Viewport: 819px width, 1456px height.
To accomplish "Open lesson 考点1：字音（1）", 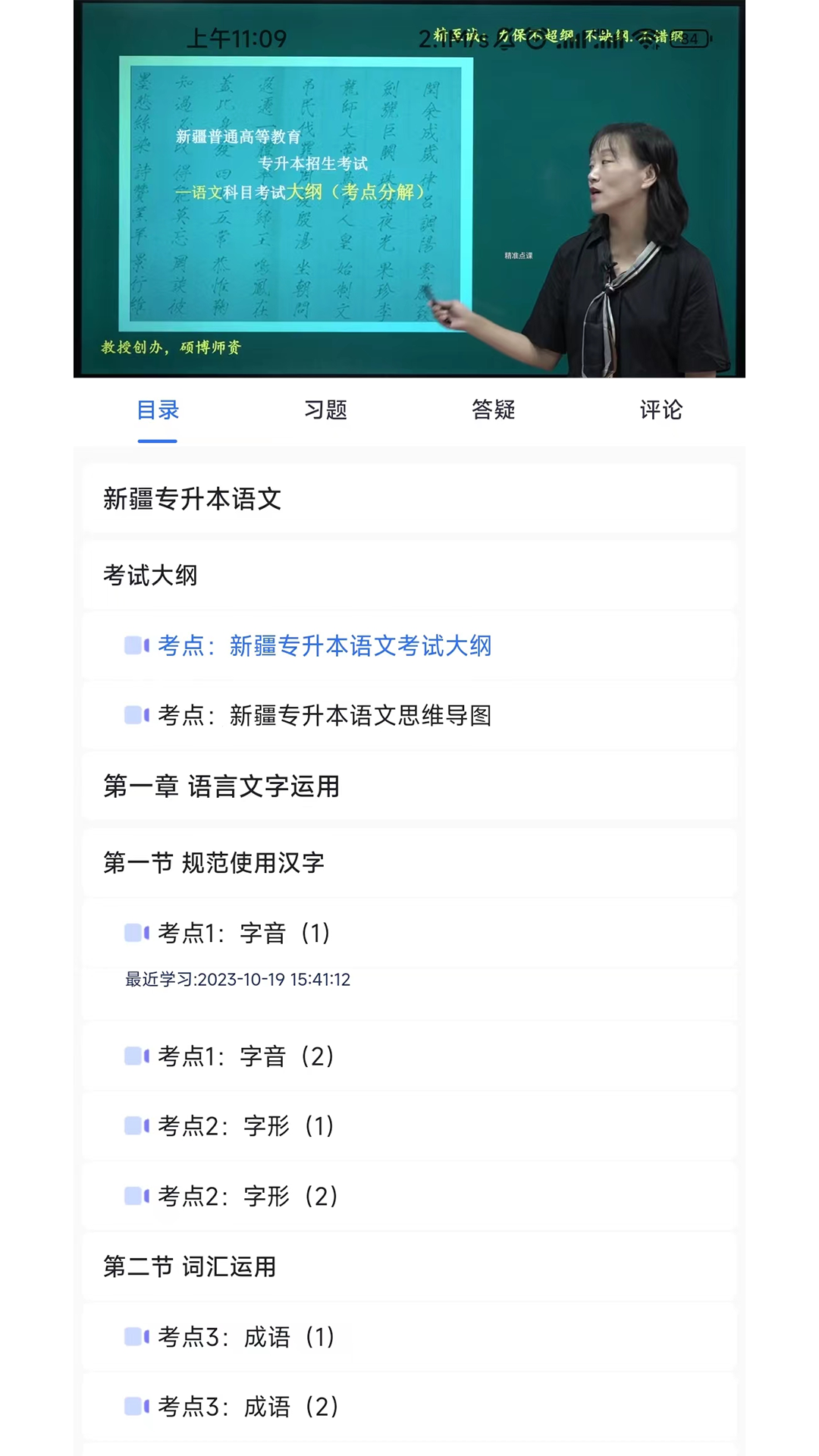I will click(244, 934).
